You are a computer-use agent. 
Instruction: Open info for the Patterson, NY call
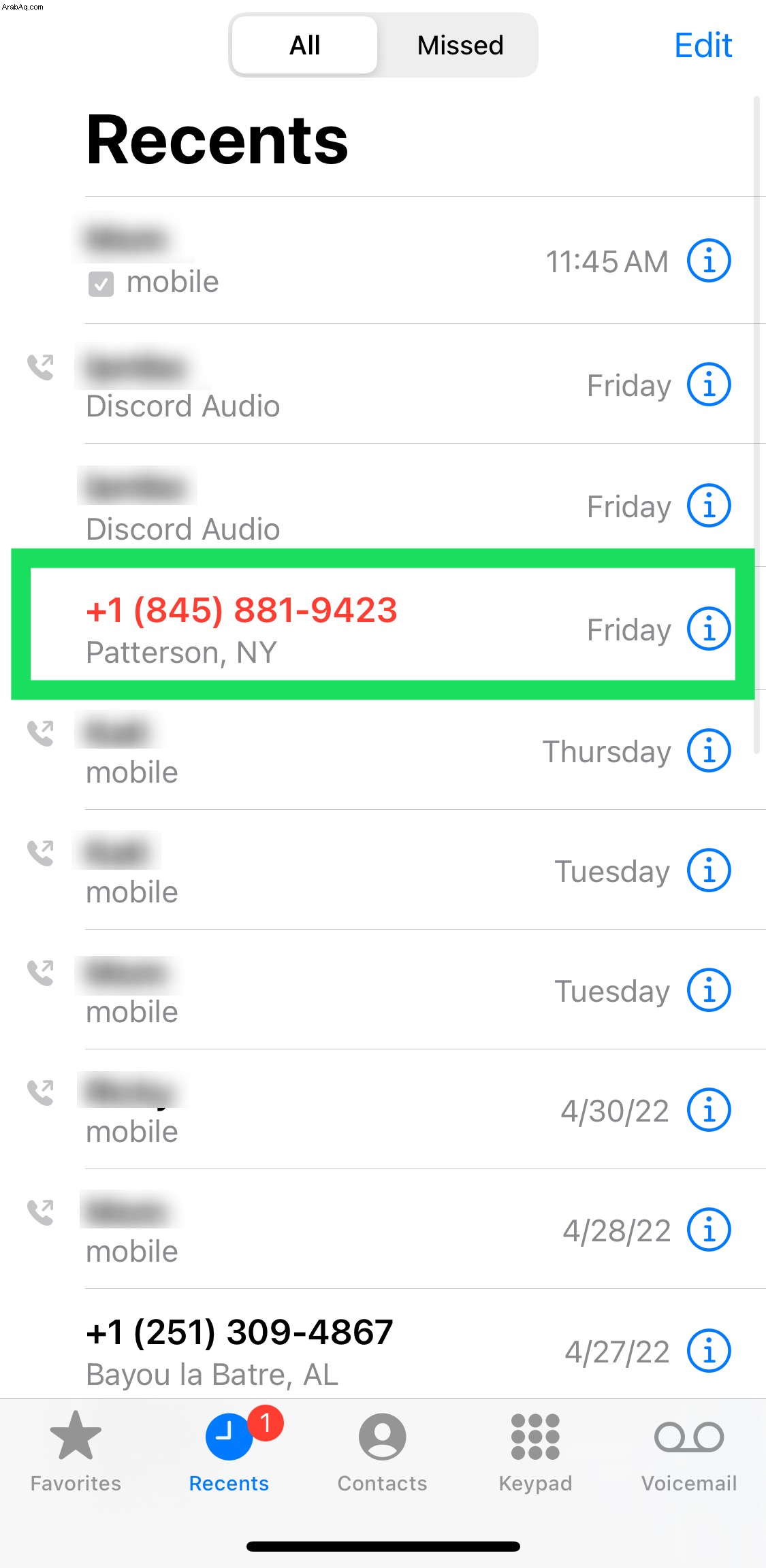[x=709, y=629]
